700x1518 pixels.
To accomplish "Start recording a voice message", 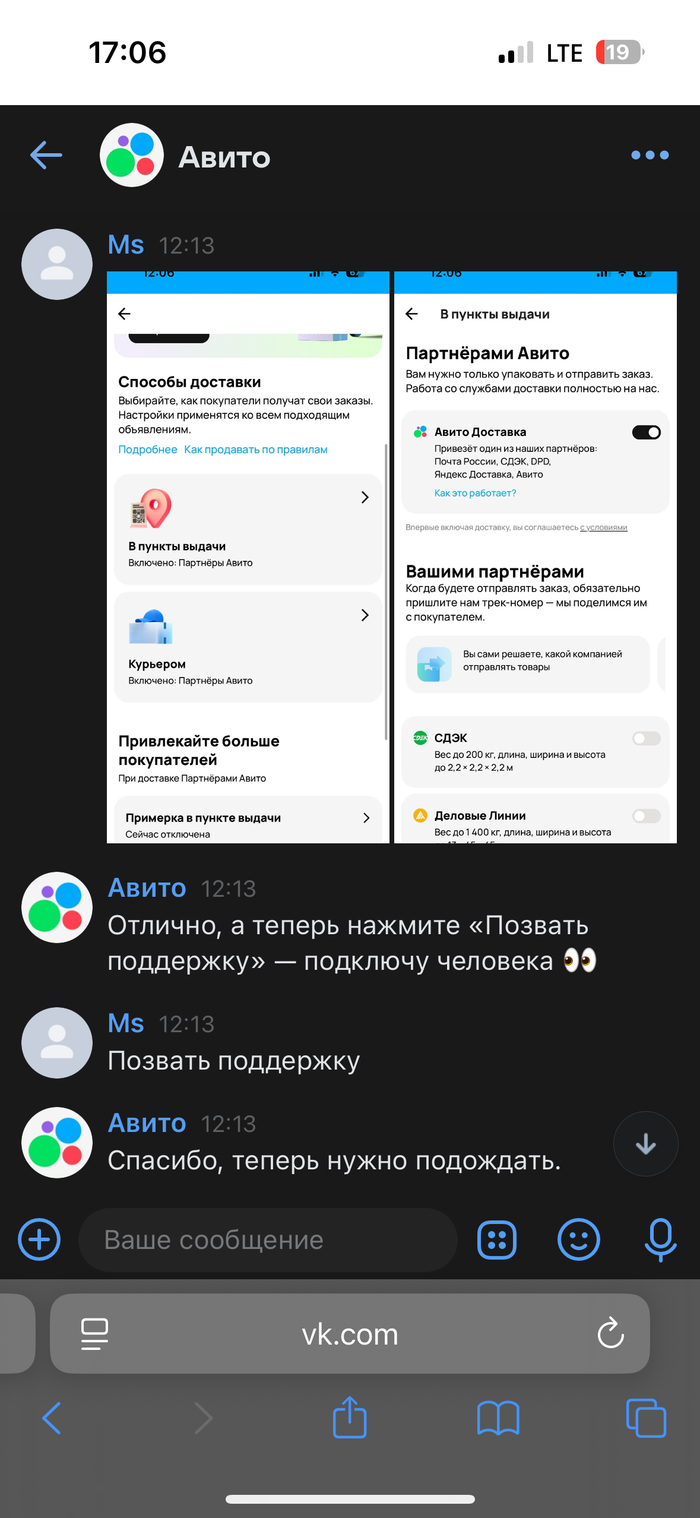I will pyautogui.click(x=659, y=1240).
